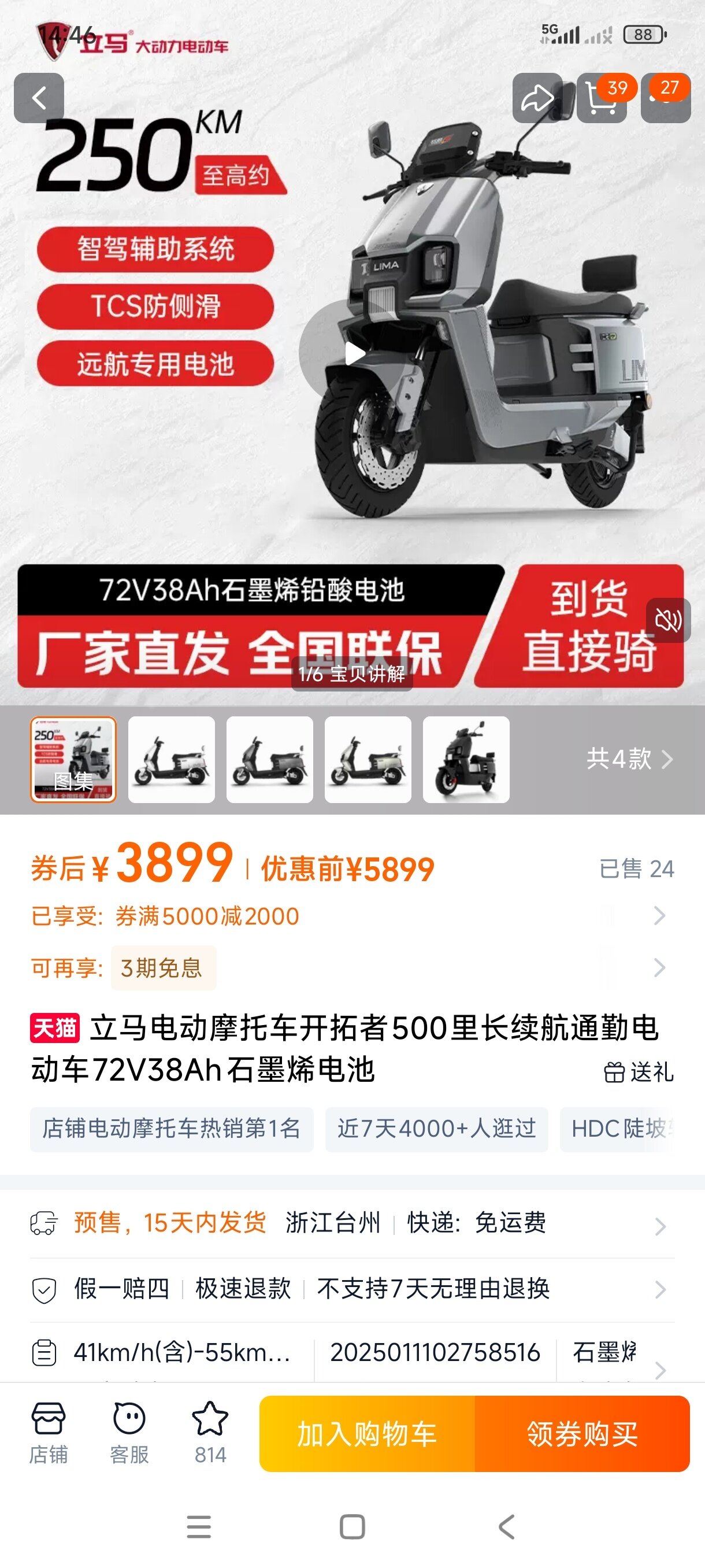
Task: Open 3期免息 installment offer
Action: point(163,967)
